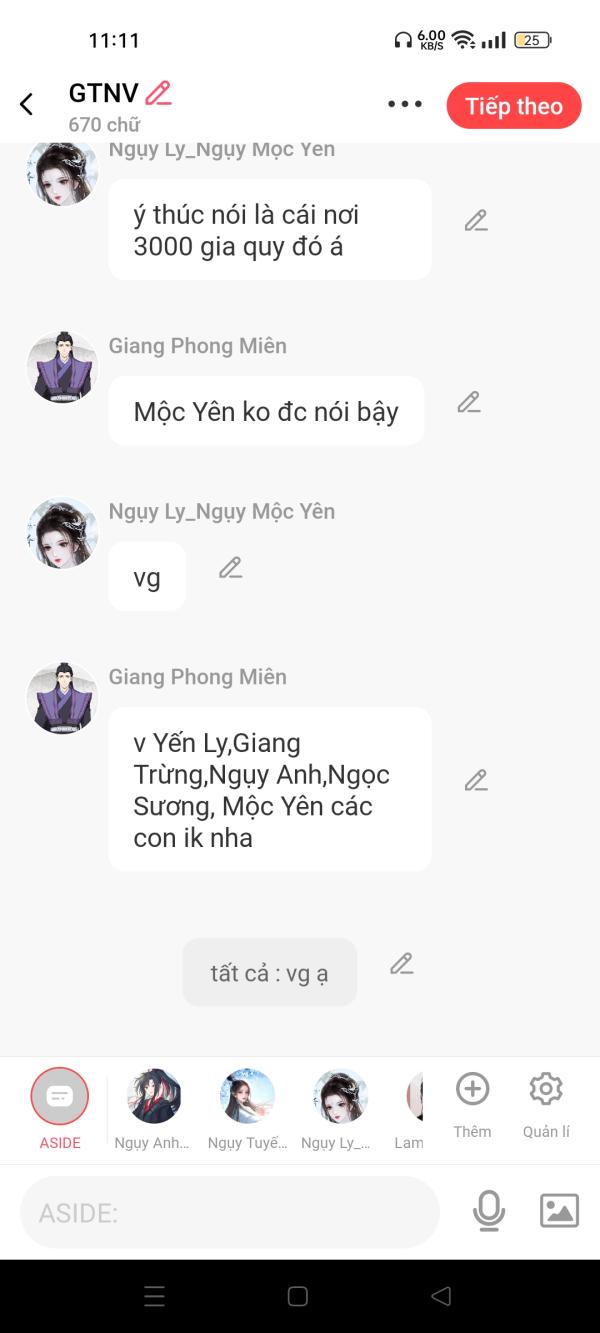The image size is (600, 1333).
Task: Open Giang Phong Miên's avatar above 'Mộc Yên ko'
Action: 62,368
